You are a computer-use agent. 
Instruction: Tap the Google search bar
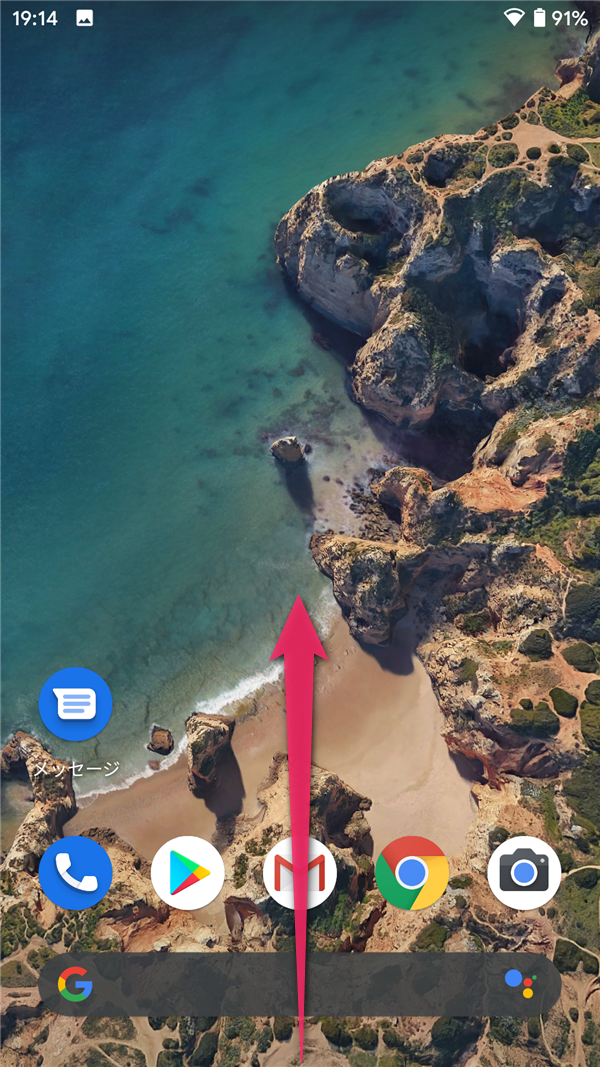pos(300,985)
